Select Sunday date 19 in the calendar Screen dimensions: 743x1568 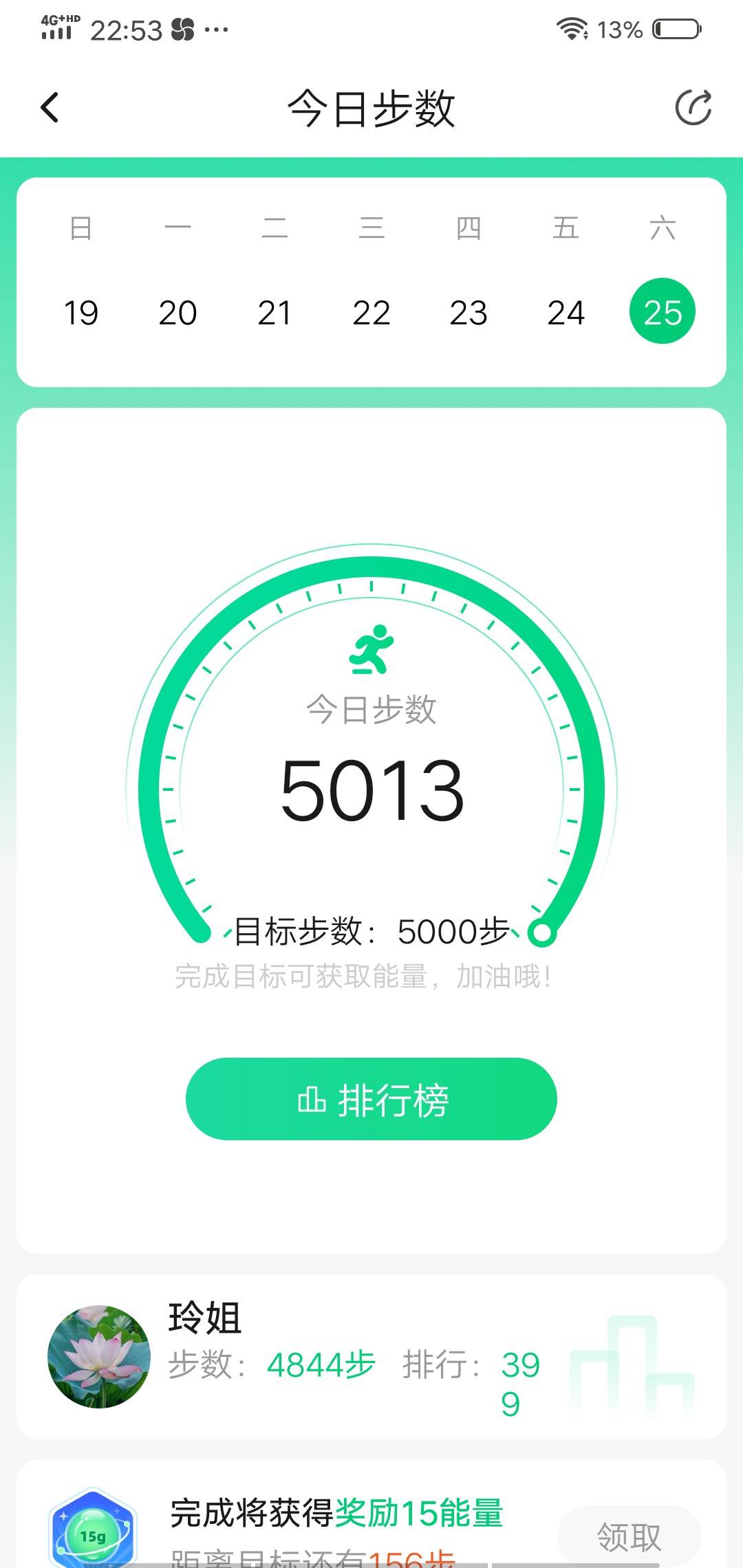point(80,313)
